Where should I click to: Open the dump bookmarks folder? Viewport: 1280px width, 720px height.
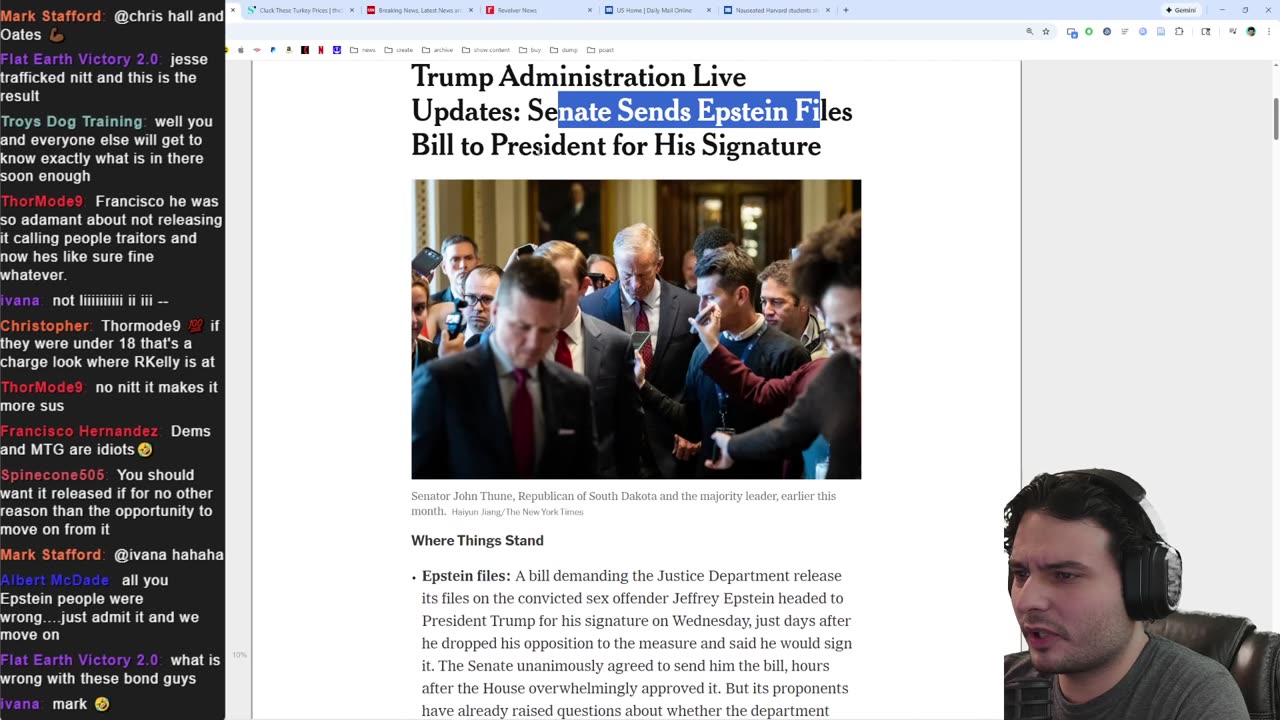[563, 50]
